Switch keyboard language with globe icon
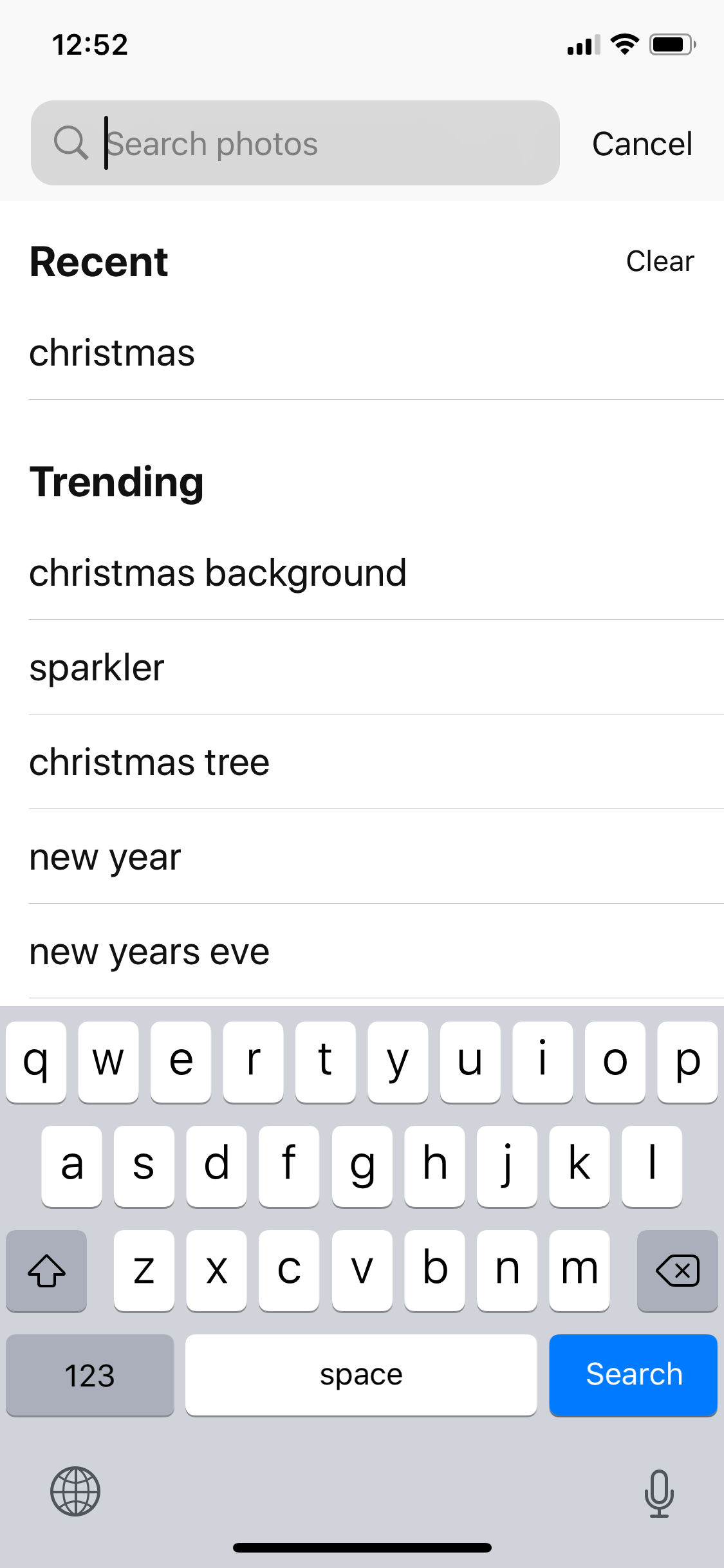The height and width of the screenshot is (1568, 724). tap(75, 1491)
